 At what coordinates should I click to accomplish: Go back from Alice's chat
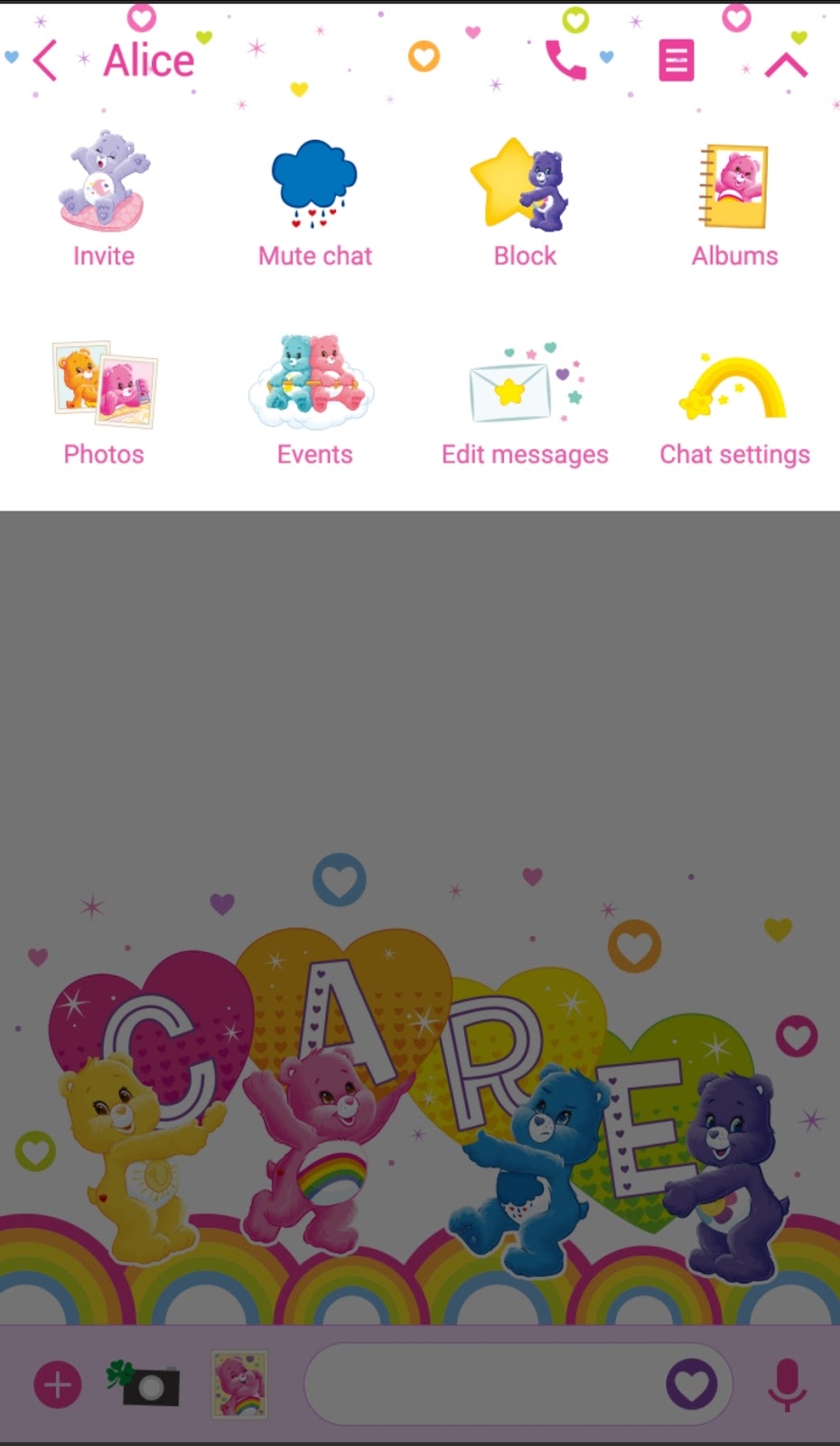click(45, 61)
